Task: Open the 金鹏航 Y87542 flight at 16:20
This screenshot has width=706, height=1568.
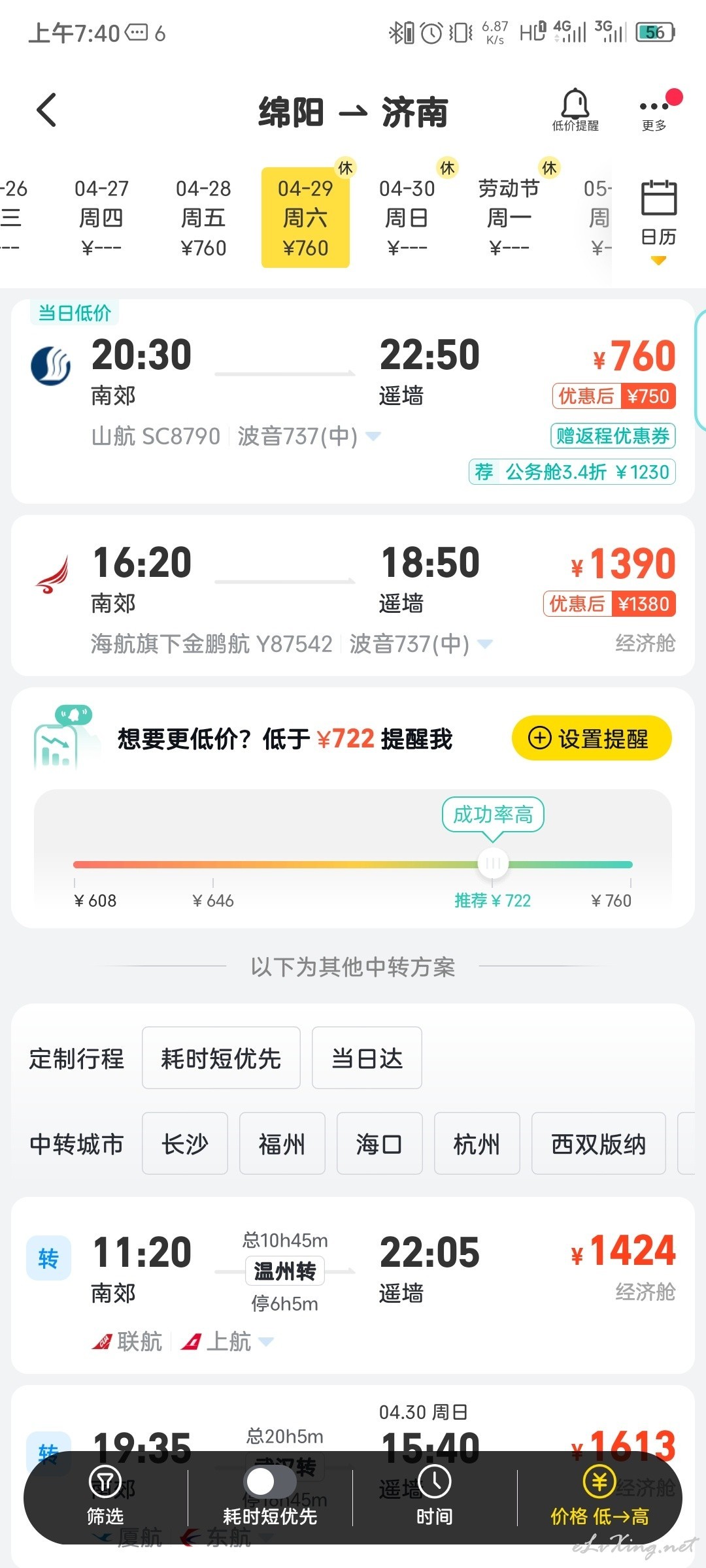Action: click(353, 595)
